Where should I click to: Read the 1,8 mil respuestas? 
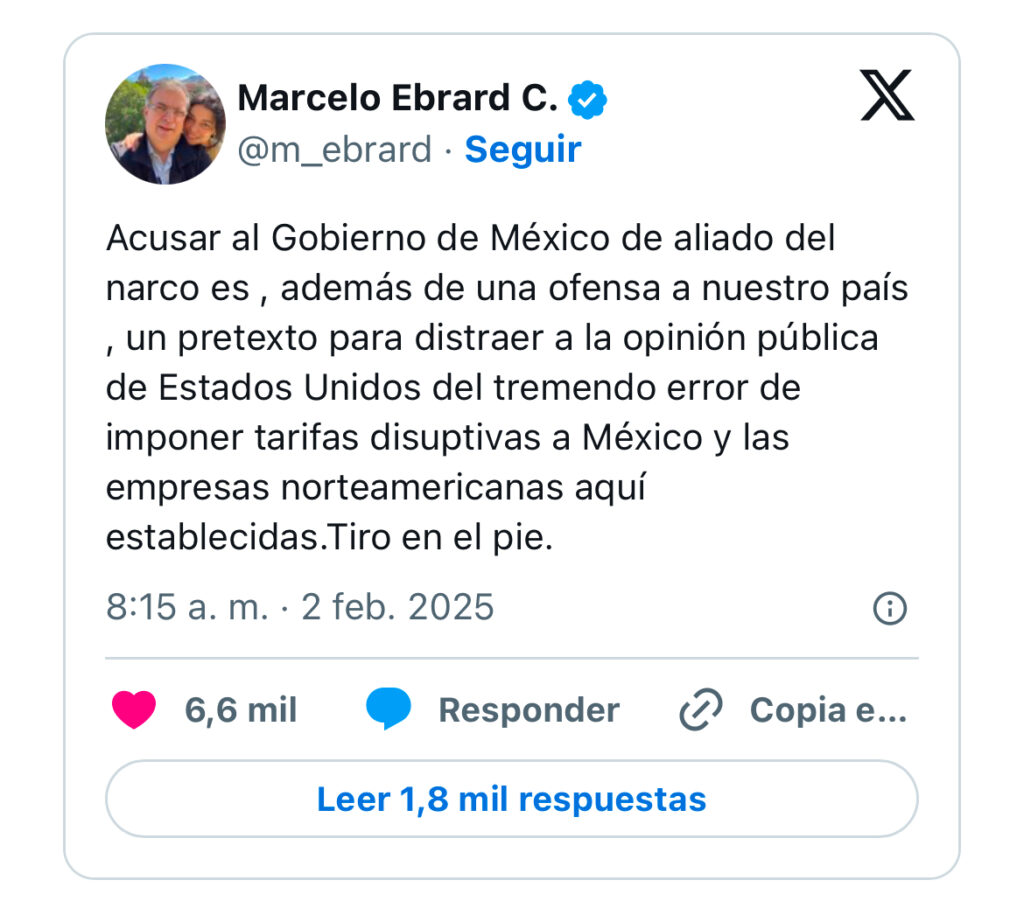511,799
